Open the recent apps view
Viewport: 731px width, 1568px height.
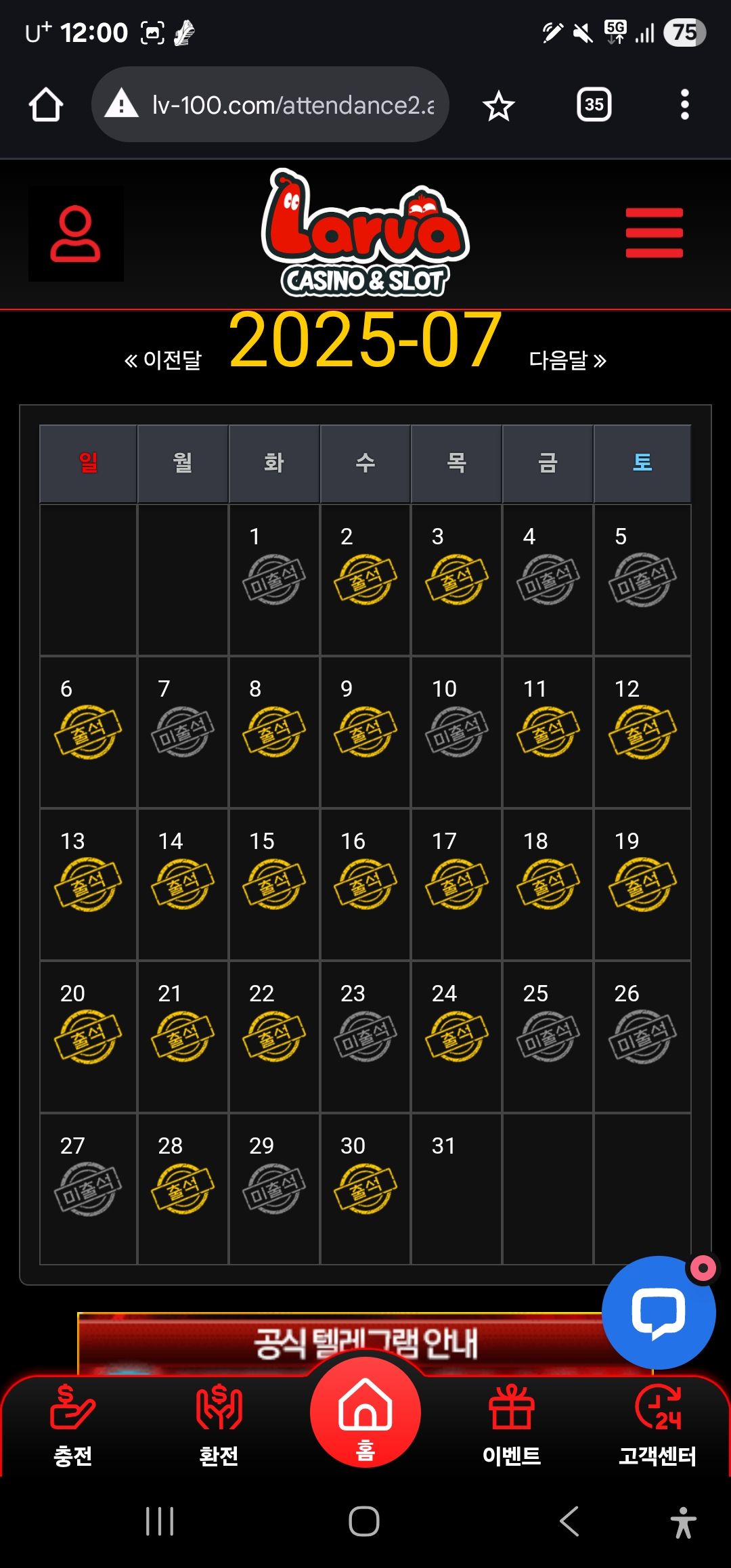coord(160,1522)
